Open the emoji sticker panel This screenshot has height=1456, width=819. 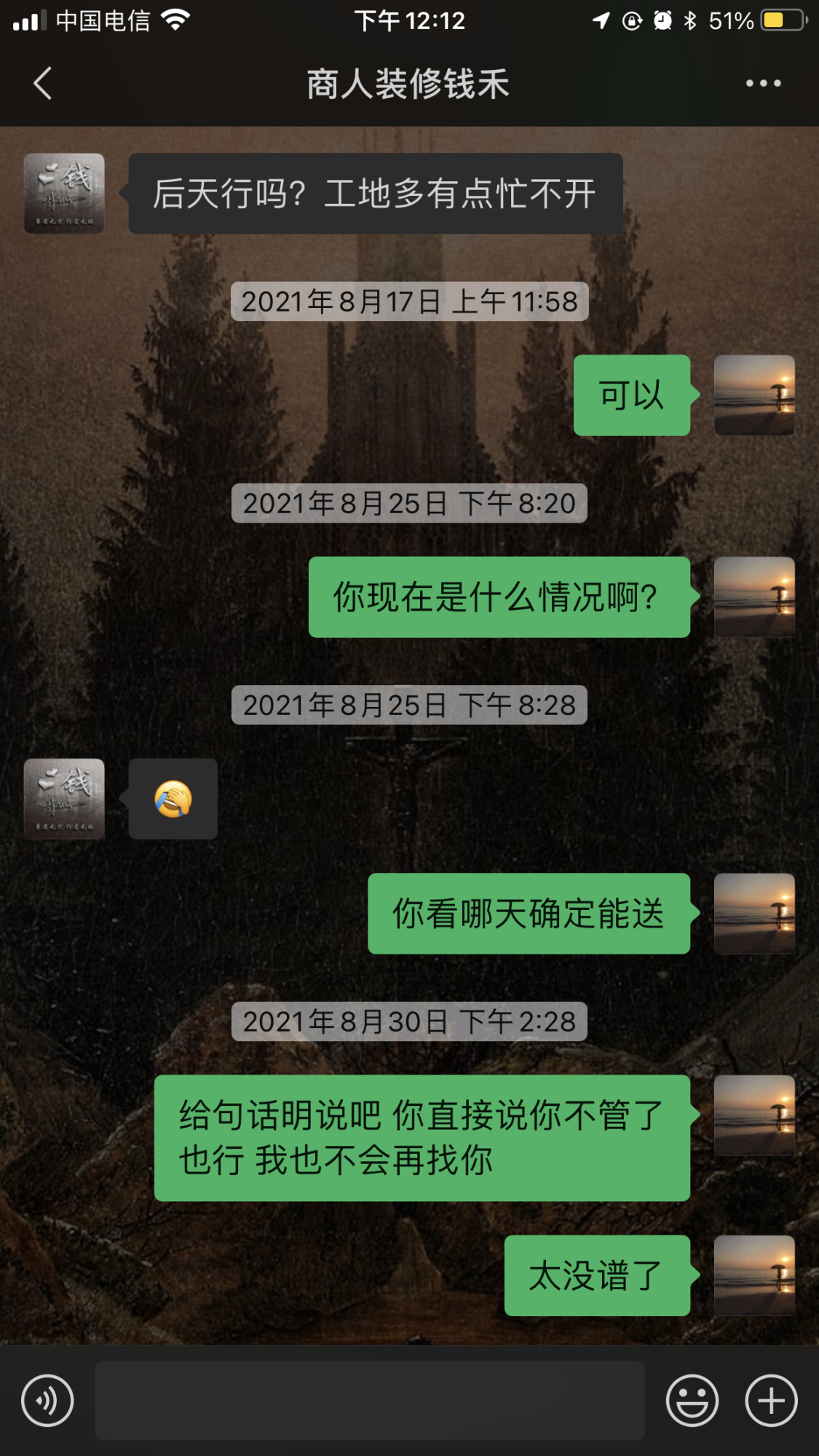[692, 1400]
